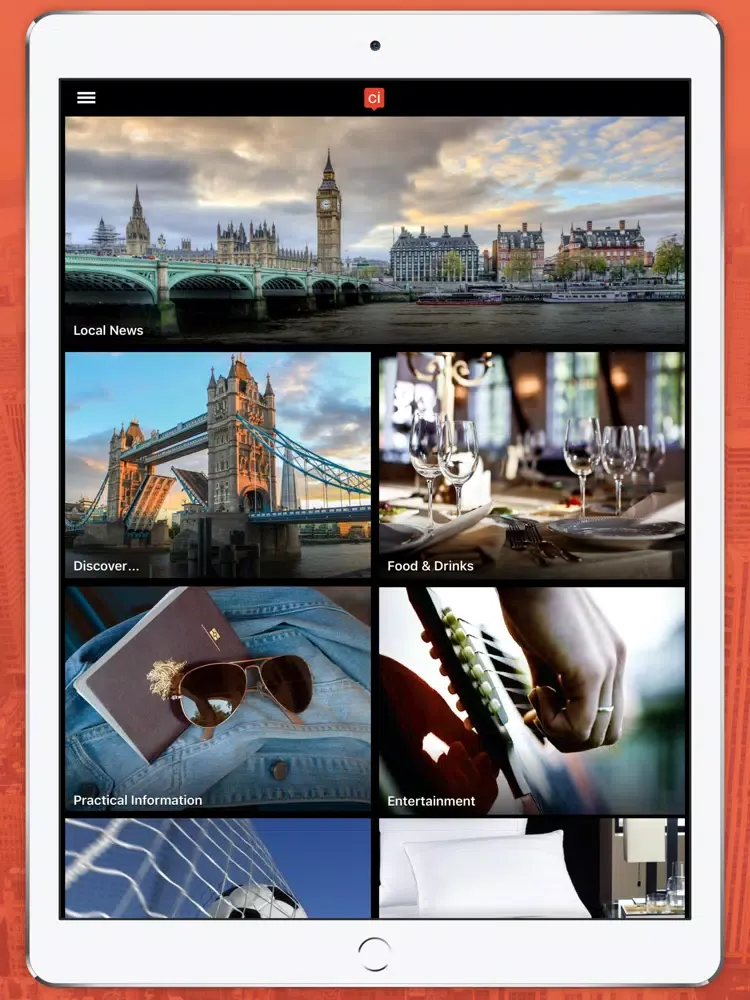This screenshot has height=1000, width=750.
Task: Click the Food & Drinks text label
Action: (x=428, y=566)
